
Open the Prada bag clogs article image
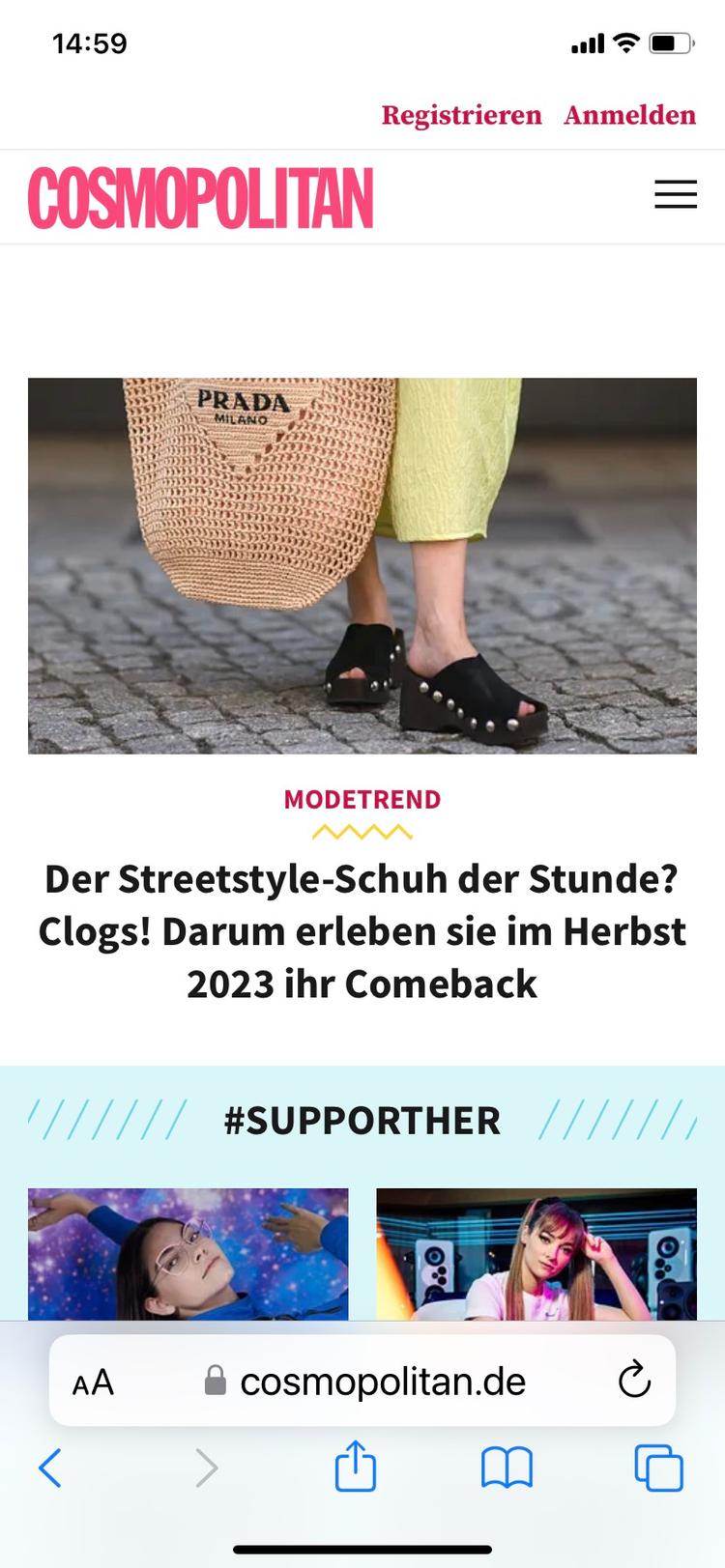[362, 565]
